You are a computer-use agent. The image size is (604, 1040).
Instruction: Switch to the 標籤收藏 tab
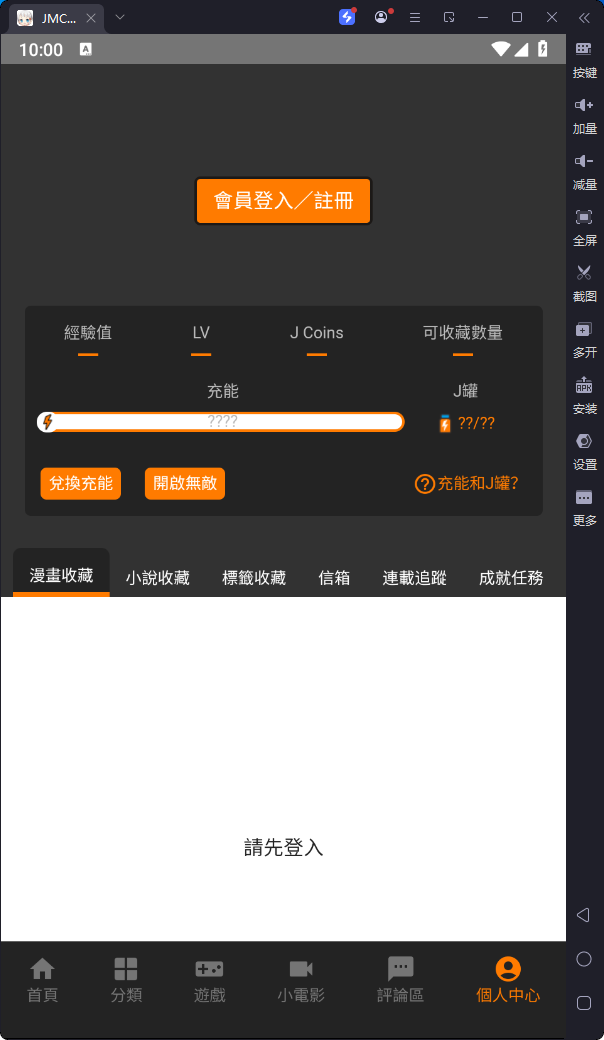click(254, 577)
